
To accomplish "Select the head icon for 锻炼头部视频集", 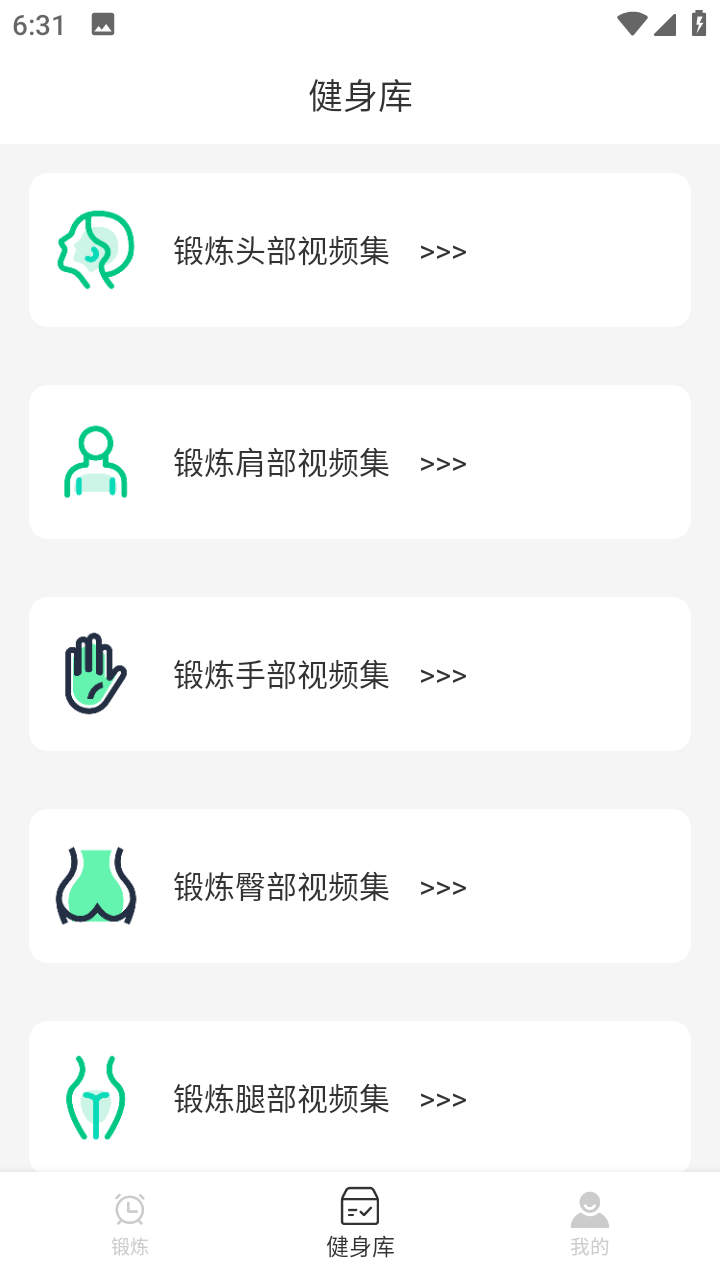I will pos(95,249).
